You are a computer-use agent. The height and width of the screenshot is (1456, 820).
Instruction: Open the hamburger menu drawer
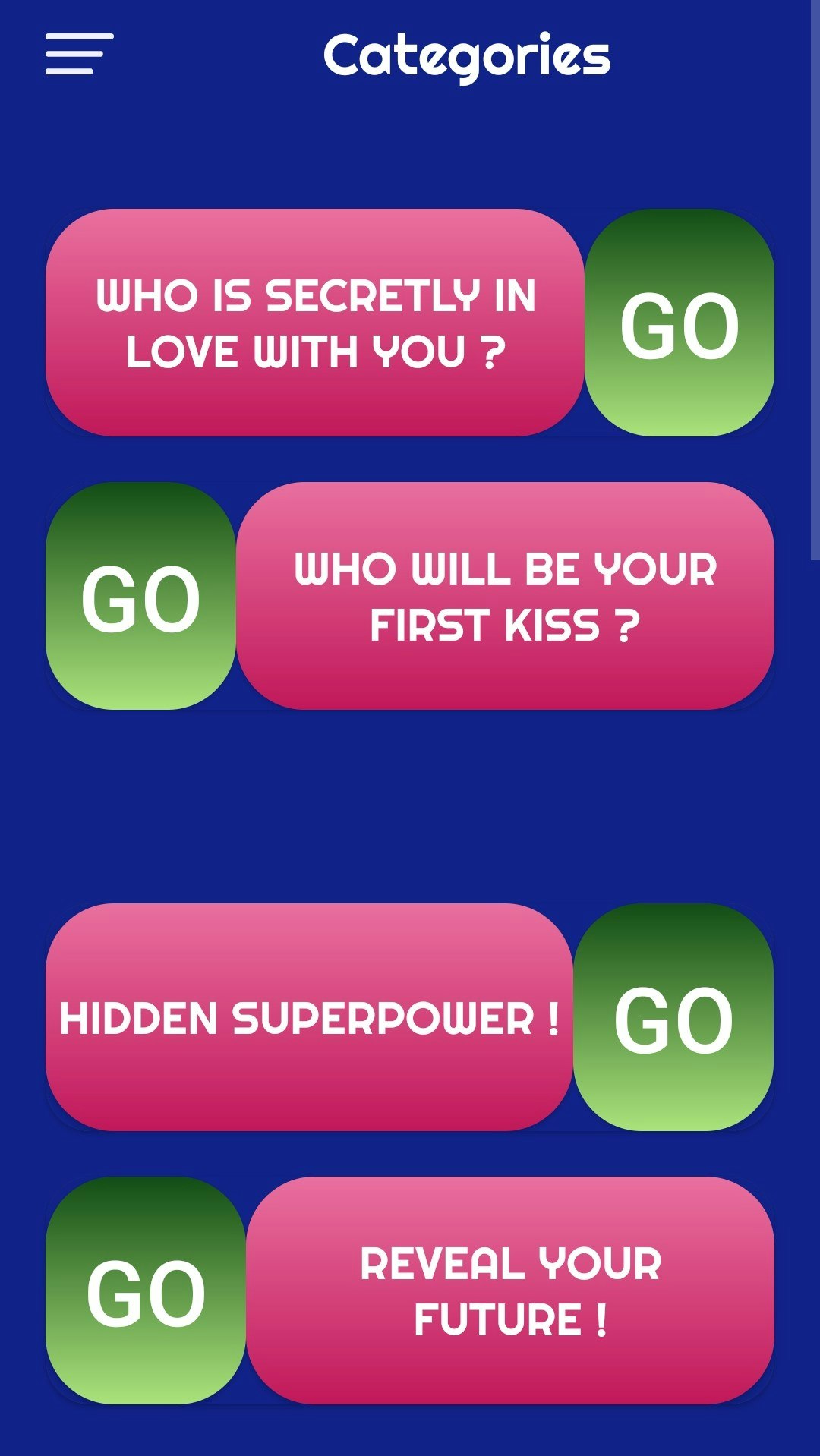[79, 55]
